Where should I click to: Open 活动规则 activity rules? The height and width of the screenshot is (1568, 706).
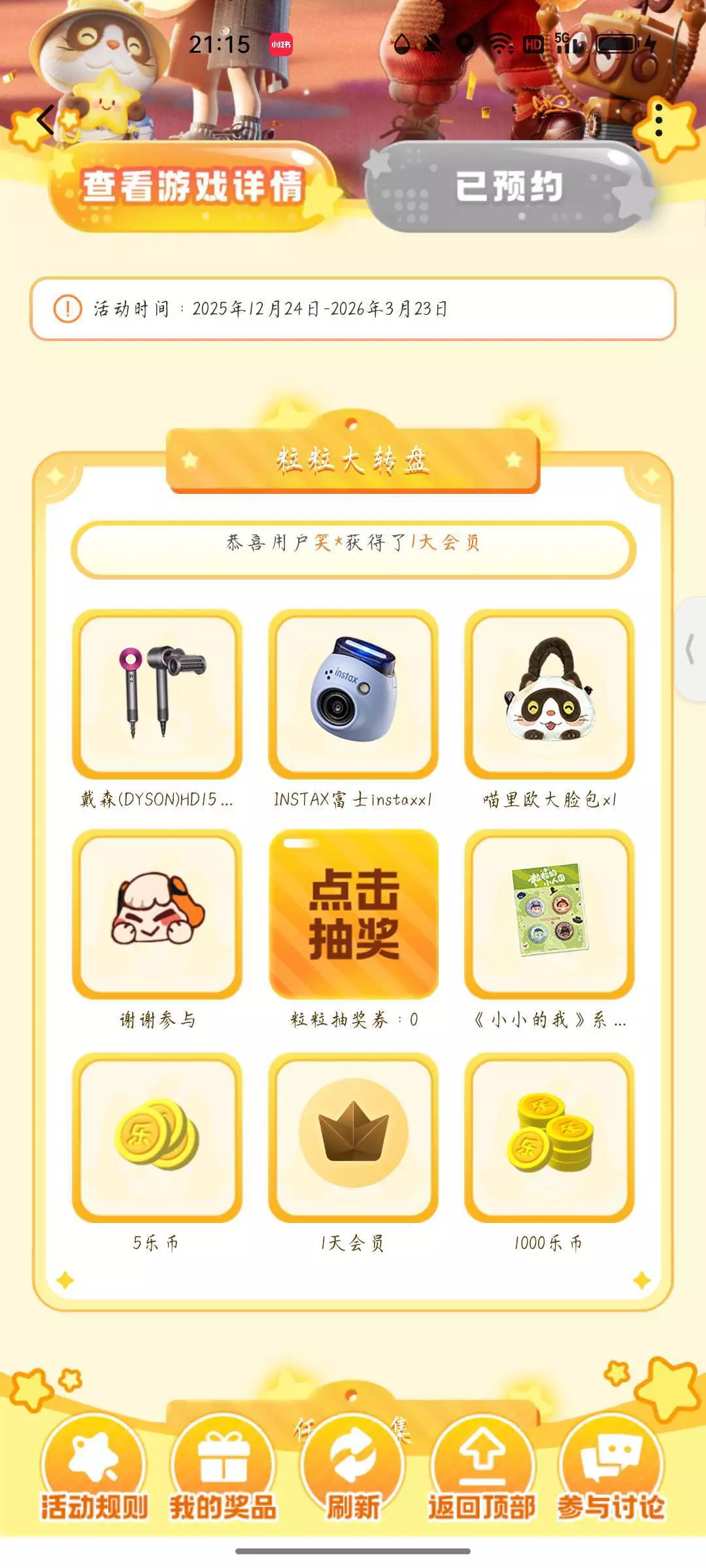click(94, 1470)
